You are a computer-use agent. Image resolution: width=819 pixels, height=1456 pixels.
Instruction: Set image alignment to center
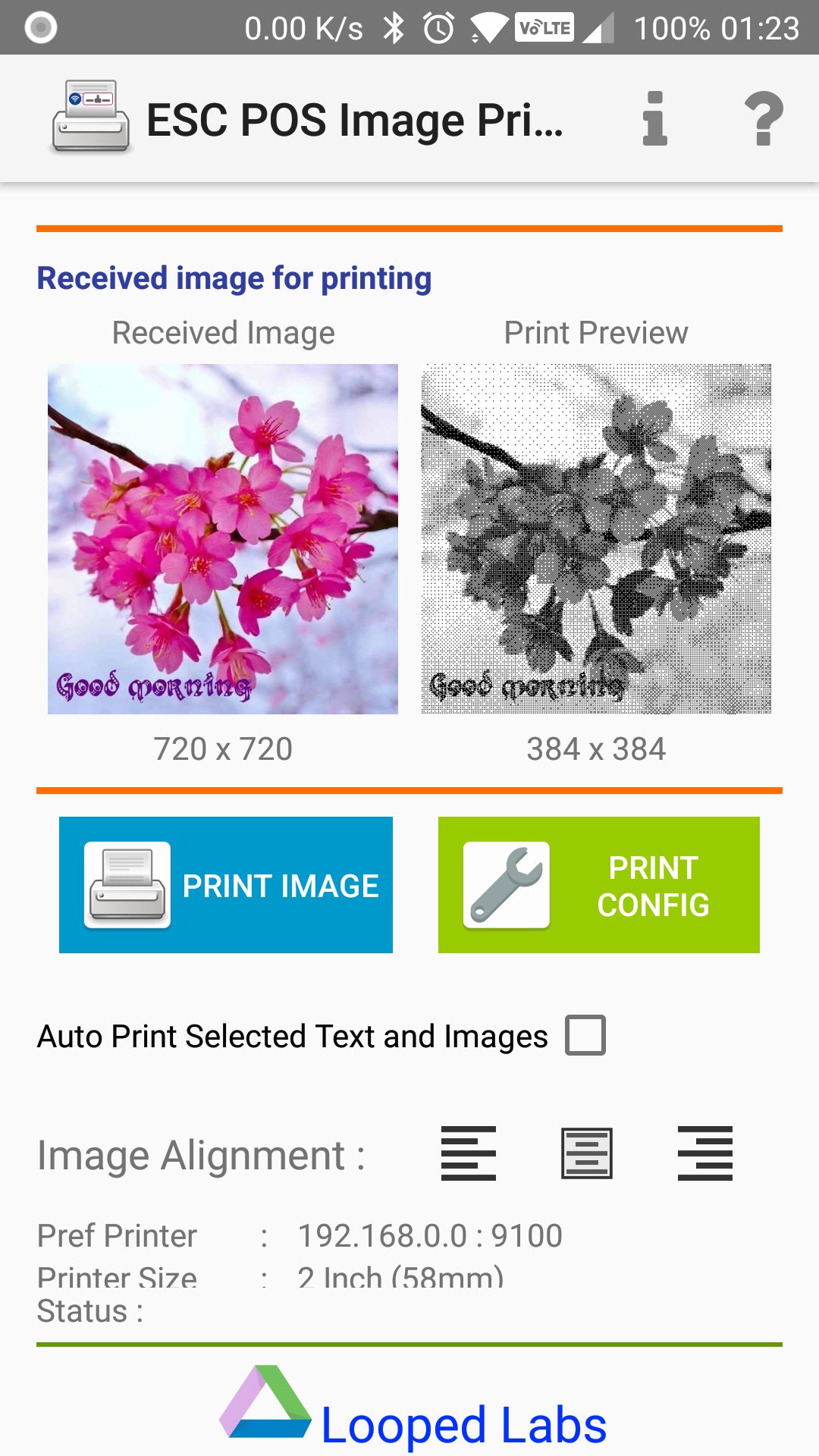pos(586,1153)
